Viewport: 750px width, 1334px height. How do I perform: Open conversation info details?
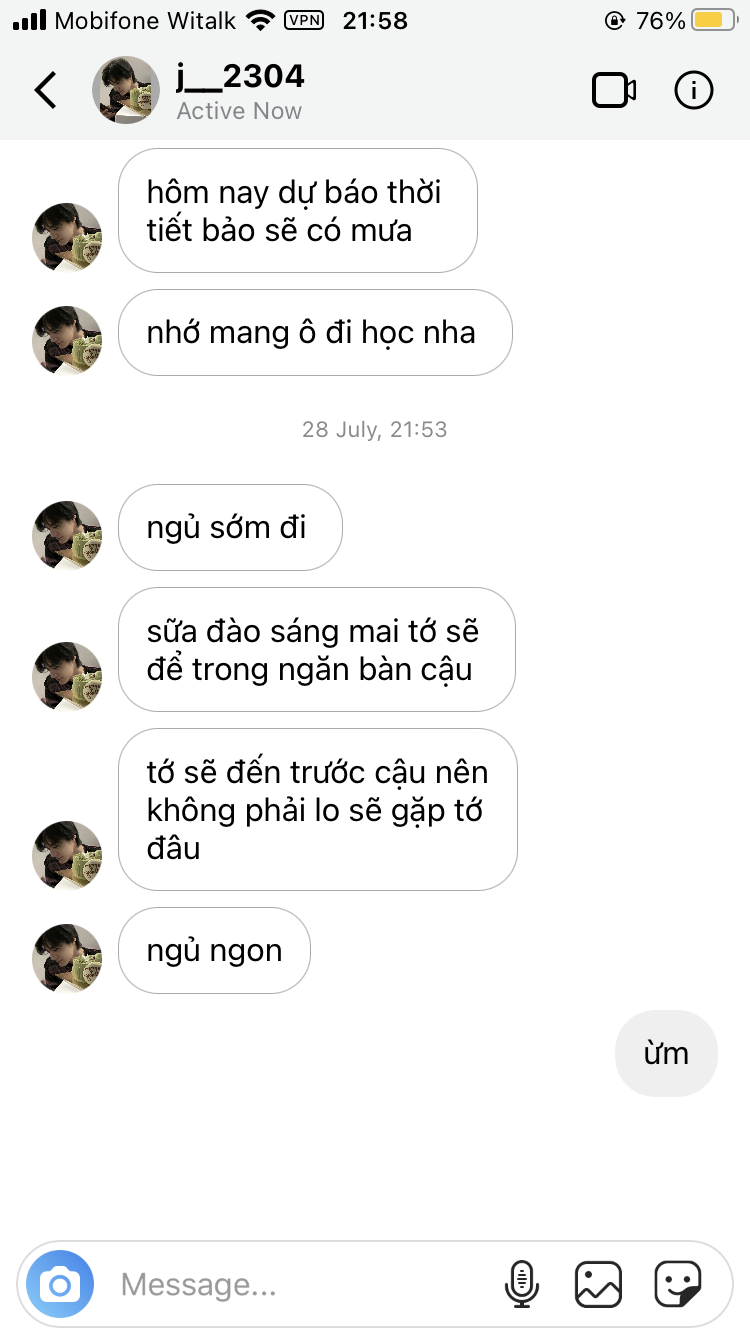coord(694,91)
